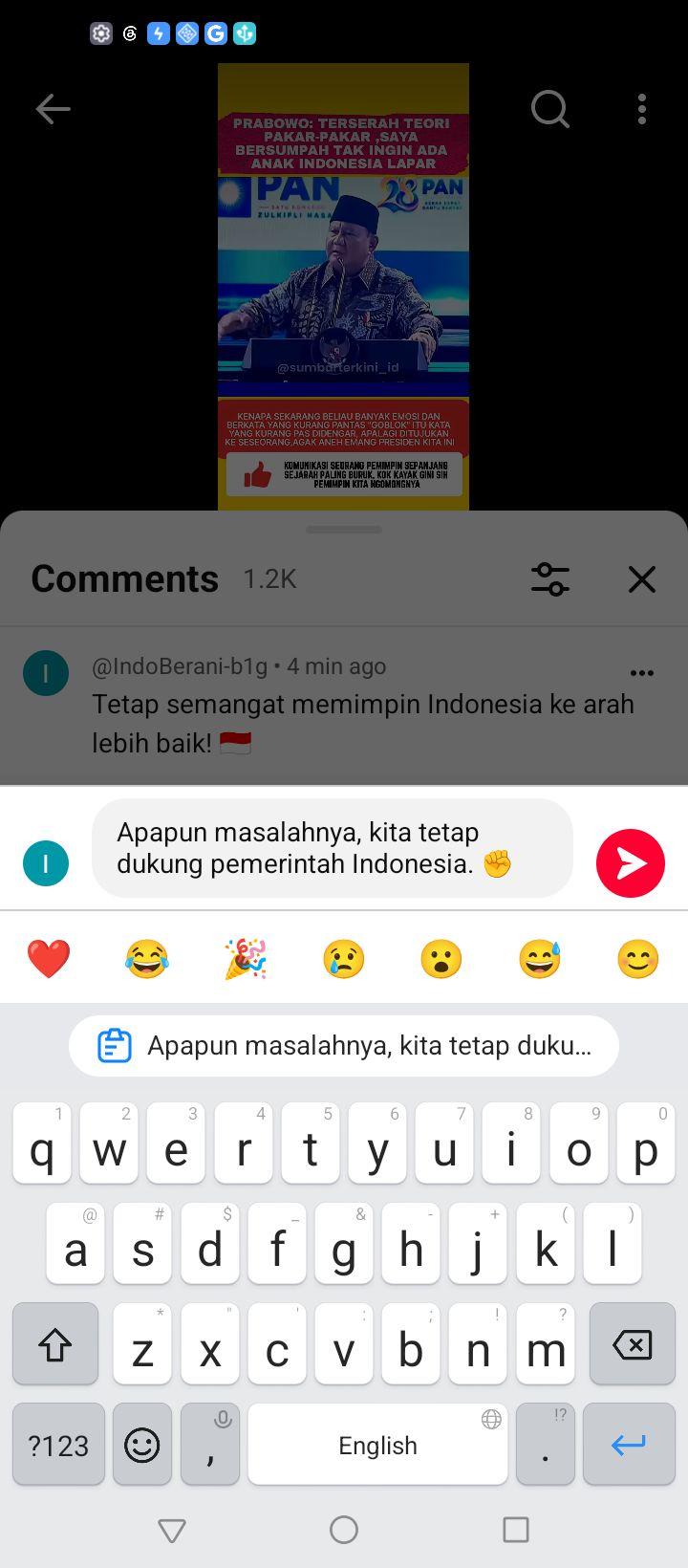Close the Comments panel
Image resolution: width=688 pixels, height=1568 pixels.
coord(642,579)
